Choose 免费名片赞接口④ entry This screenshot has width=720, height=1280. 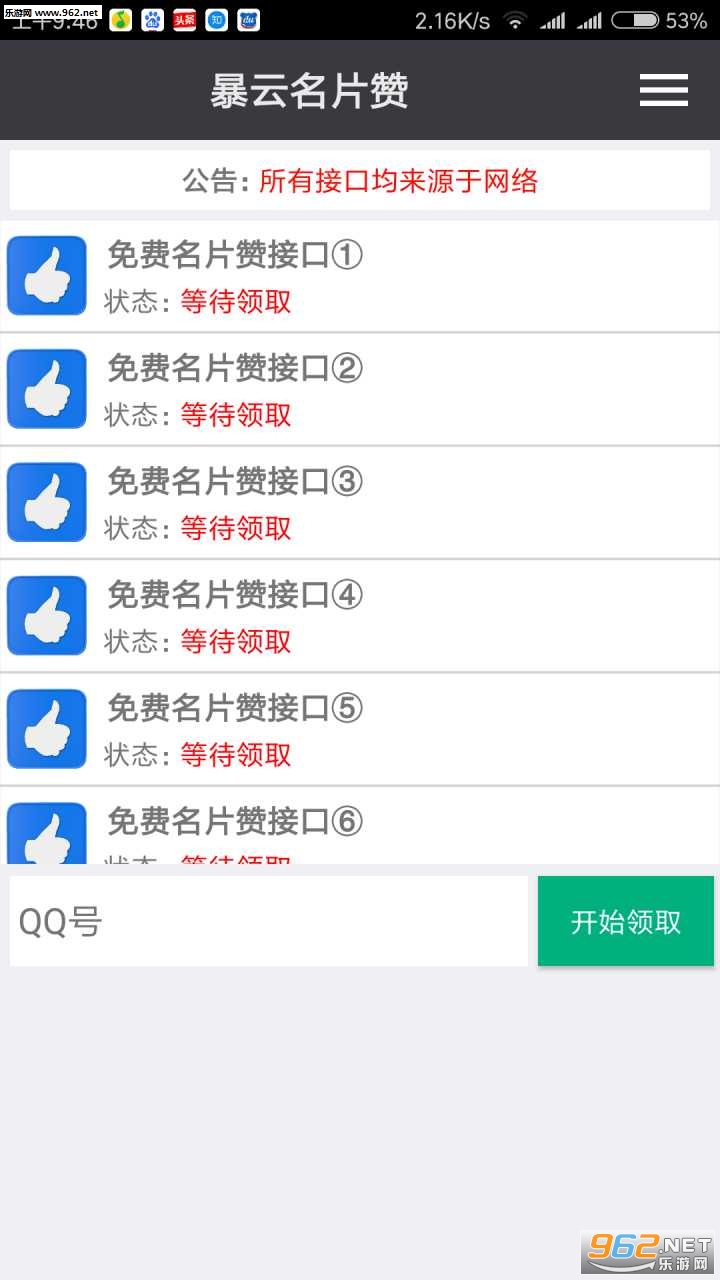click(x=360, y=616)
